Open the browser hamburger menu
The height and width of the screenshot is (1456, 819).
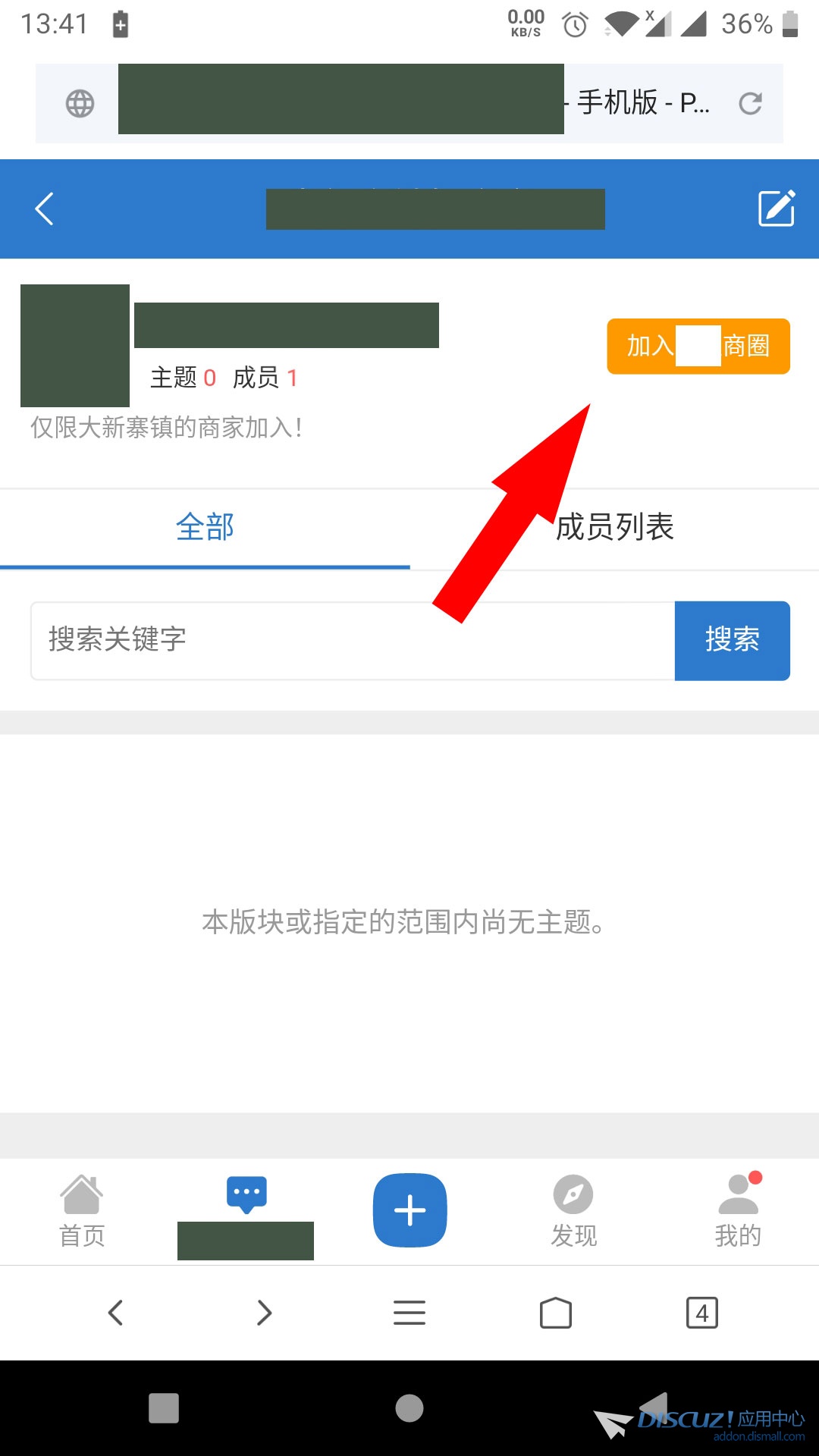point(409,1313)
